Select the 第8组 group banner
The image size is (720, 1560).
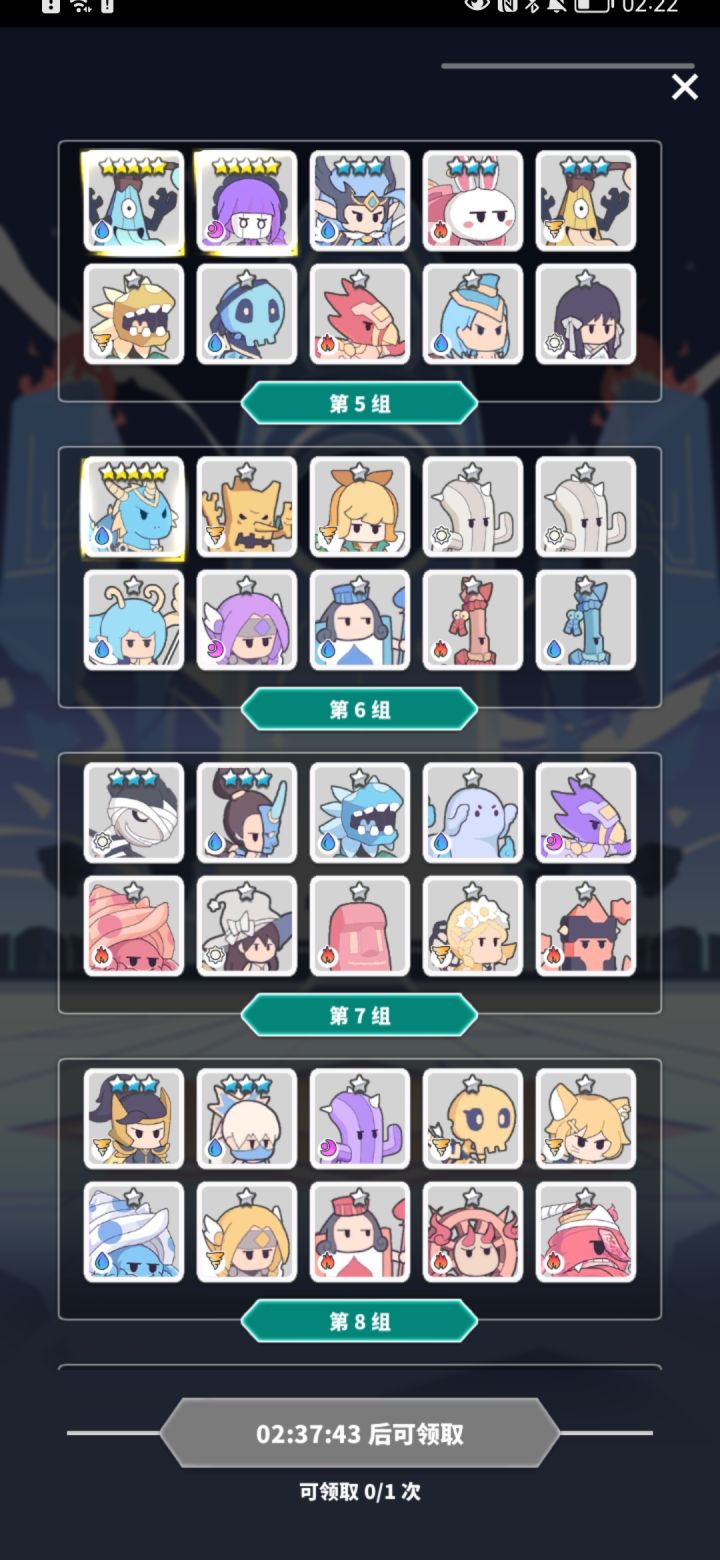tap(359, 1320)
